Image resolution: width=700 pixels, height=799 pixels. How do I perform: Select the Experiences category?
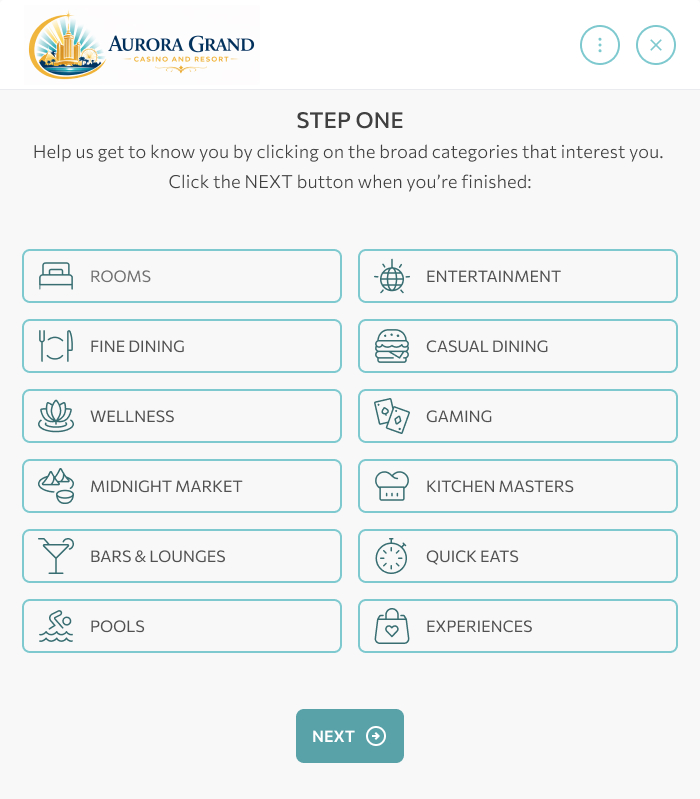(518, 626)
